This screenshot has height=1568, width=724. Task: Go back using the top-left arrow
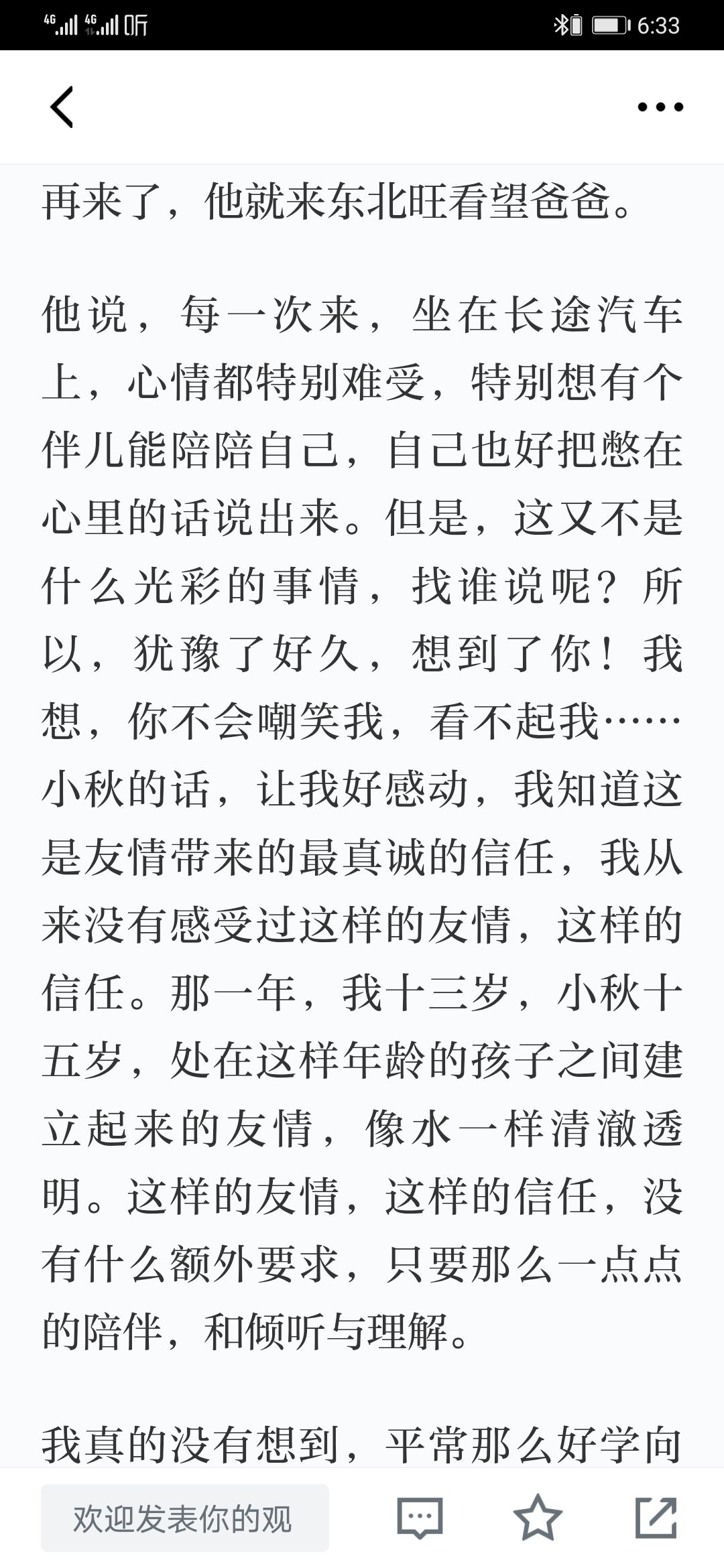[62, 107]
